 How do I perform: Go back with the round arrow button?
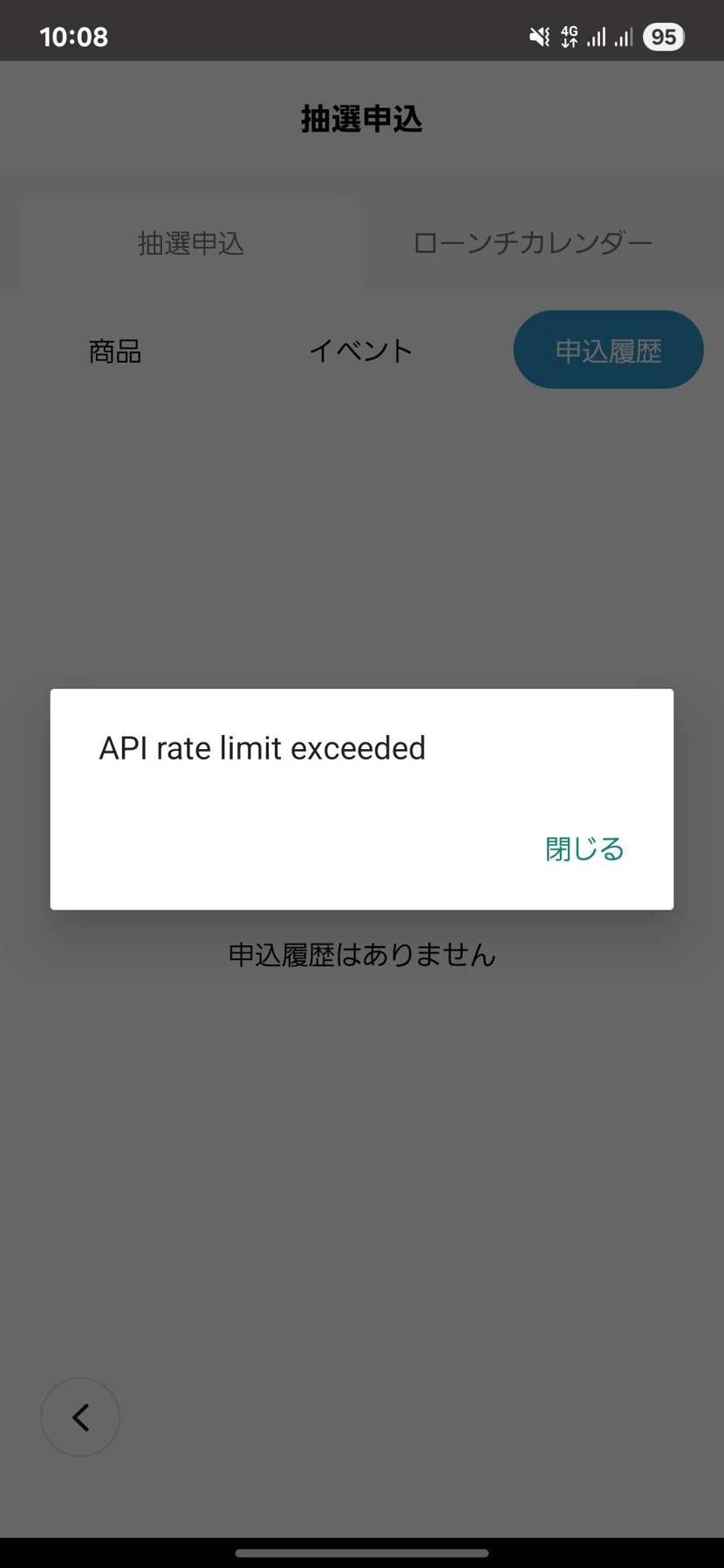click(80, 1417)
